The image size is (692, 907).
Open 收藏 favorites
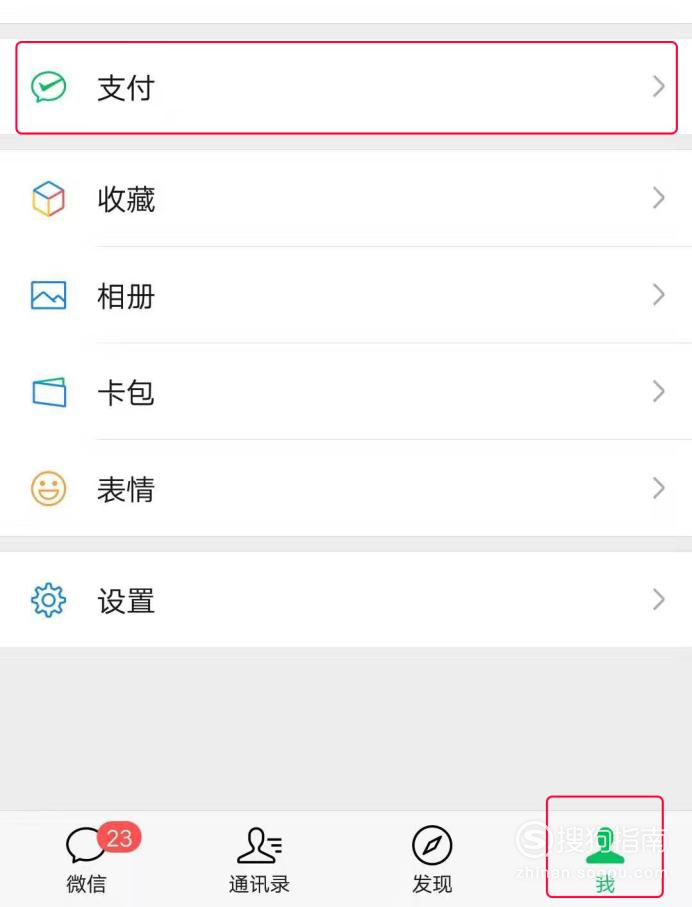[346, 199]
